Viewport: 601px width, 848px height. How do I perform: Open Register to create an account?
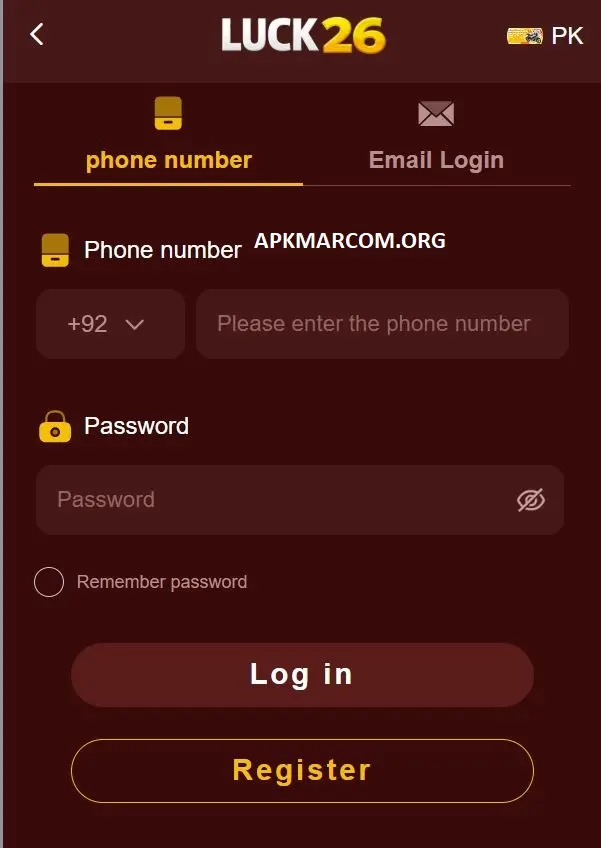tap(302, 770)
